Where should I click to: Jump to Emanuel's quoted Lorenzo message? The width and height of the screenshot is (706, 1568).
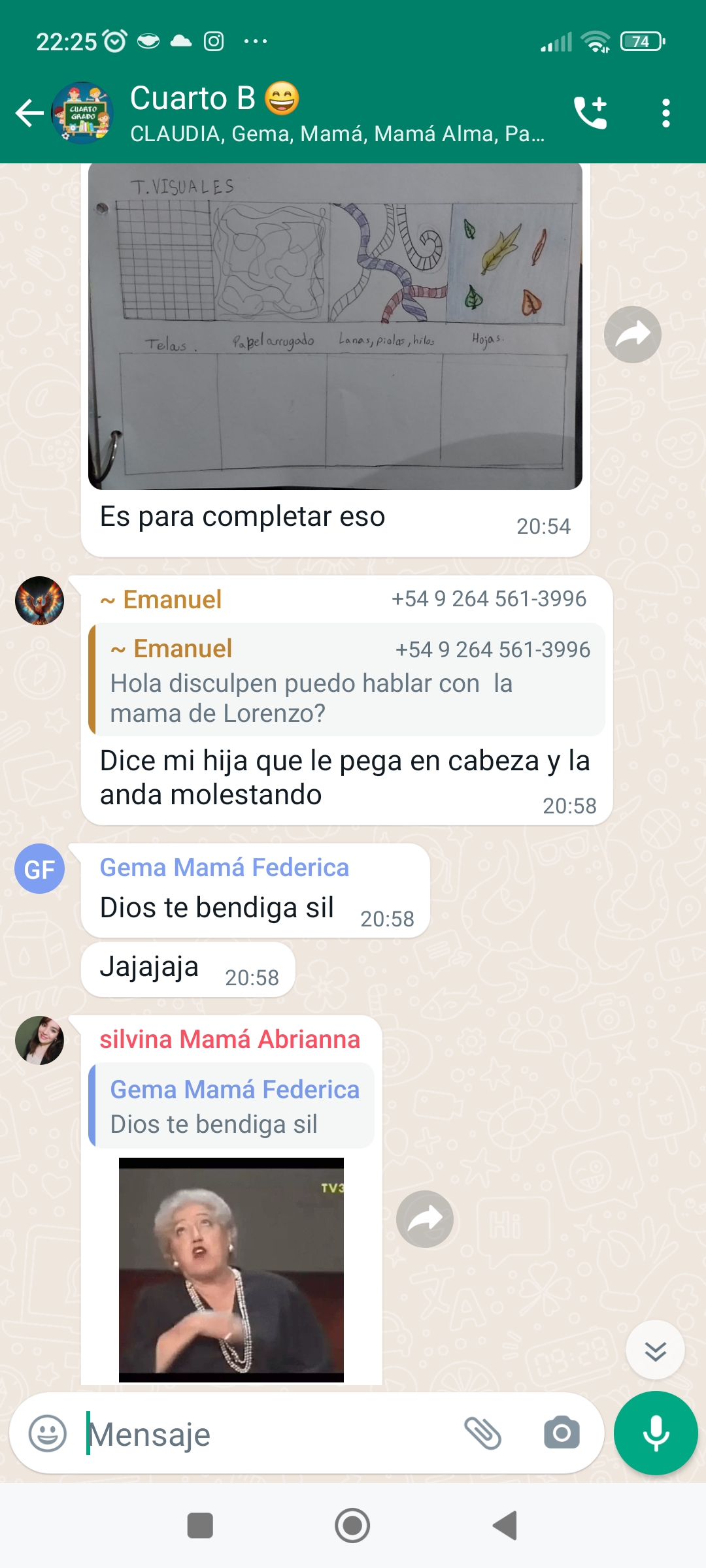pos(346,680)
